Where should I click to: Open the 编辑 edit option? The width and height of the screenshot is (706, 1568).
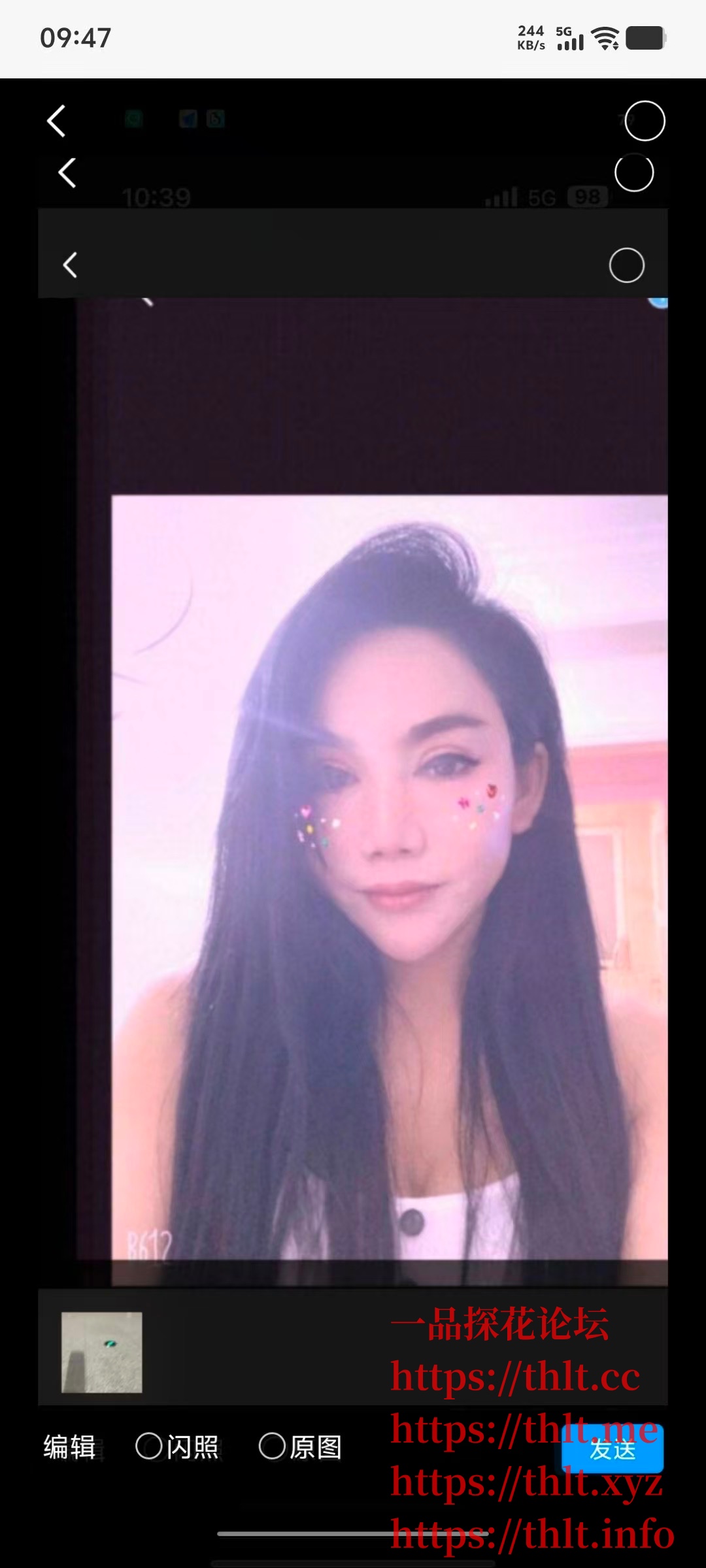(69, 1447)
